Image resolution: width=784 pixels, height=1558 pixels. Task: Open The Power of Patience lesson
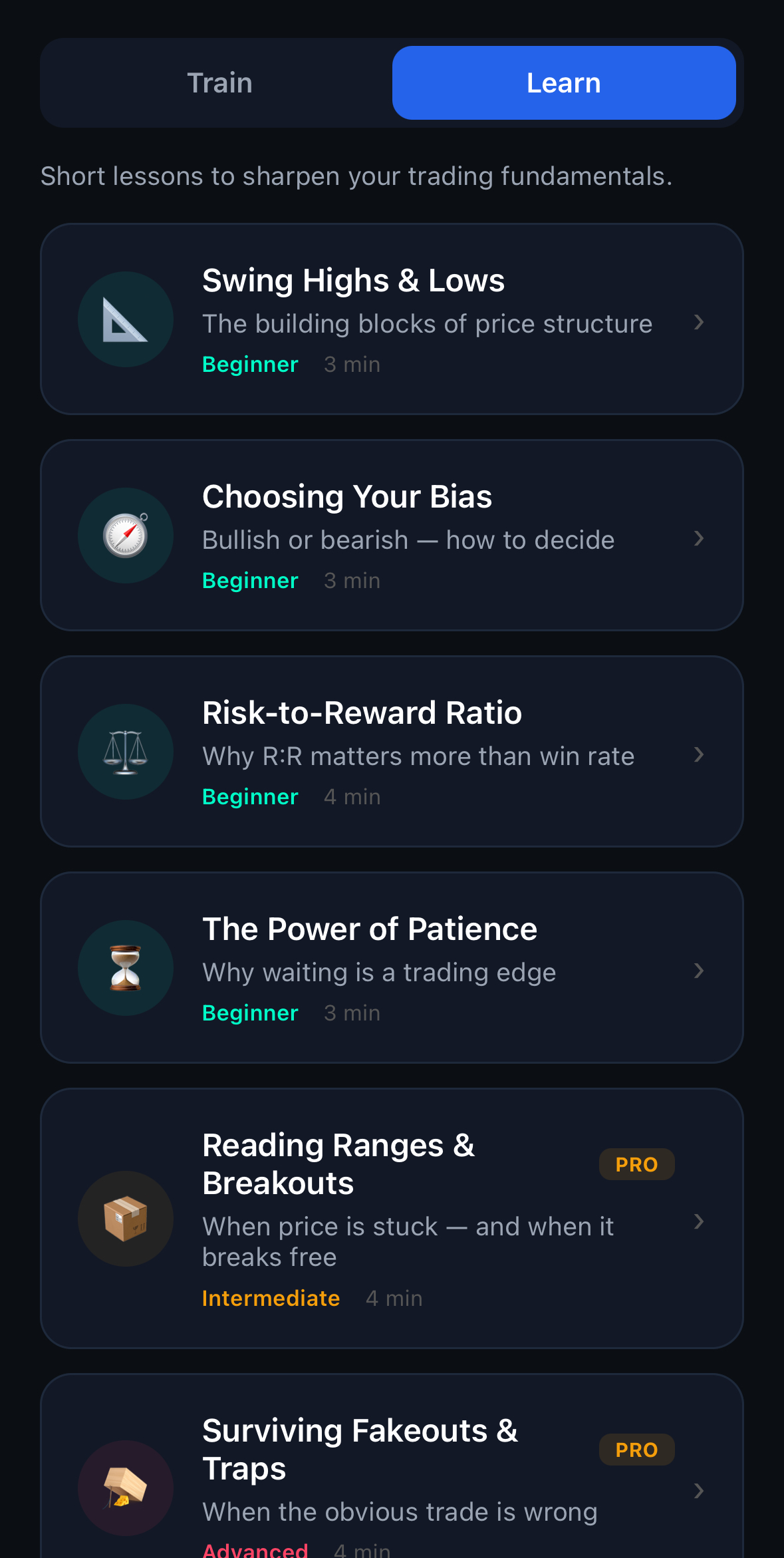click(x=699, y=971)
